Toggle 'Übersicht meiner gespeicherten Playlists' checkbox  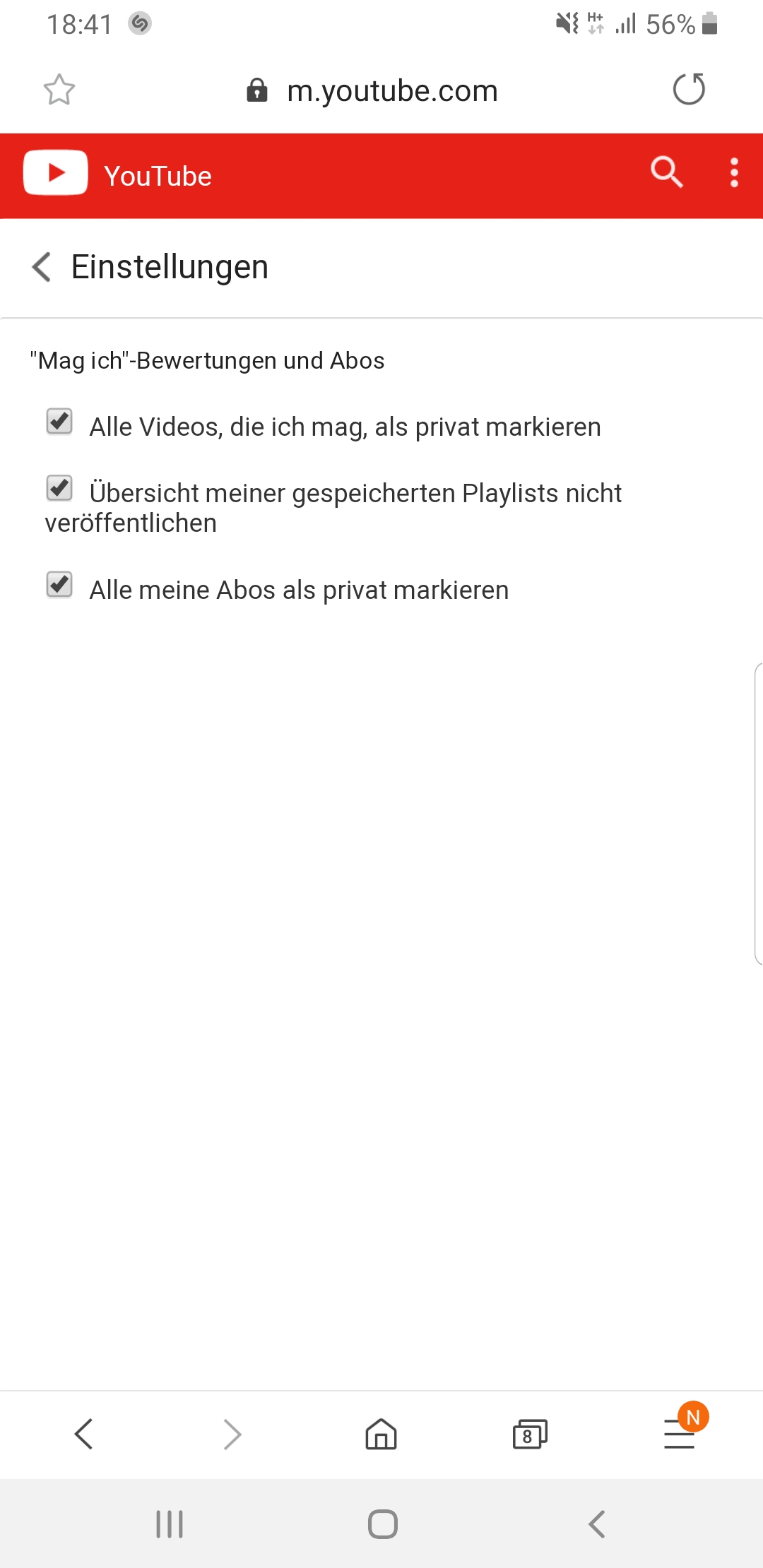tap(59, 488)
